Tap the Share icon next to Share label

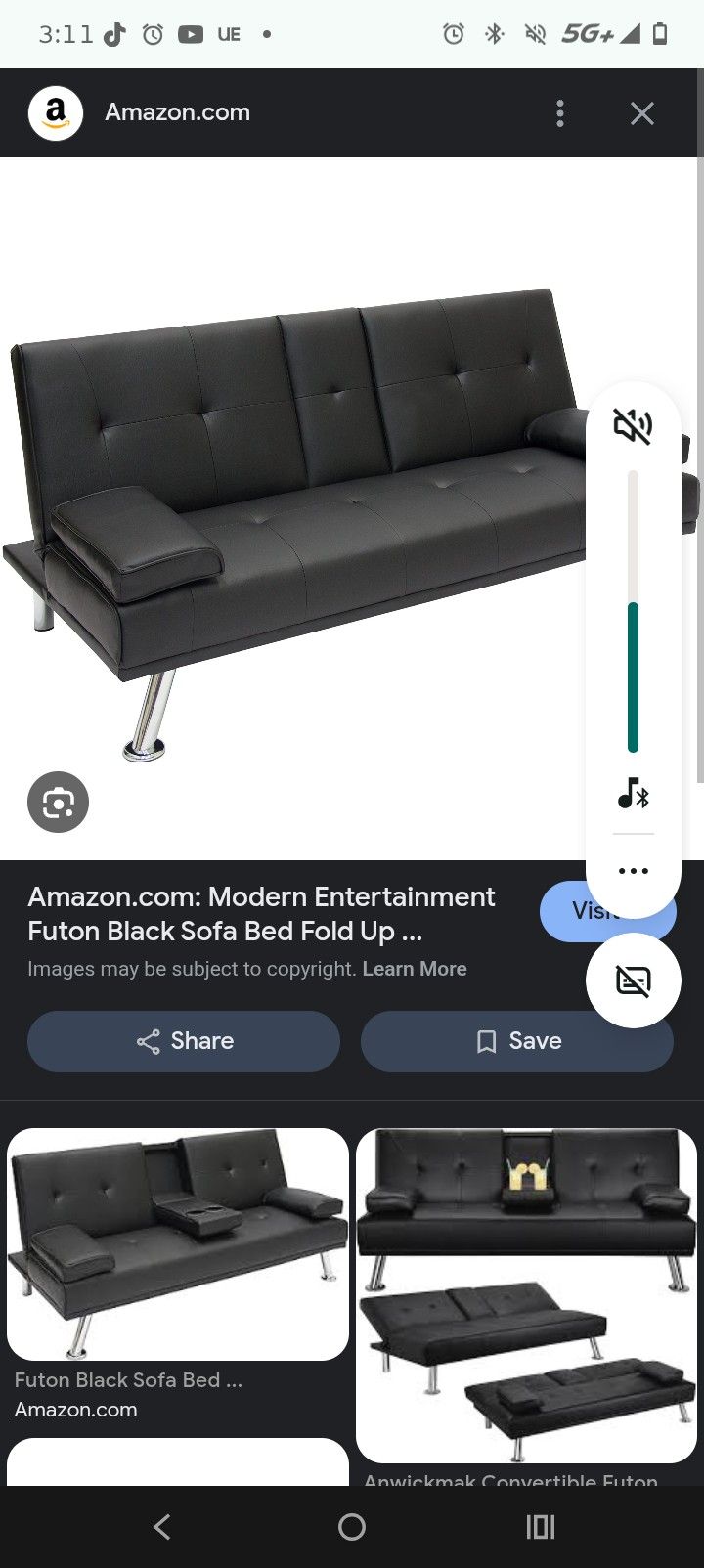(x=148, y=1041)
